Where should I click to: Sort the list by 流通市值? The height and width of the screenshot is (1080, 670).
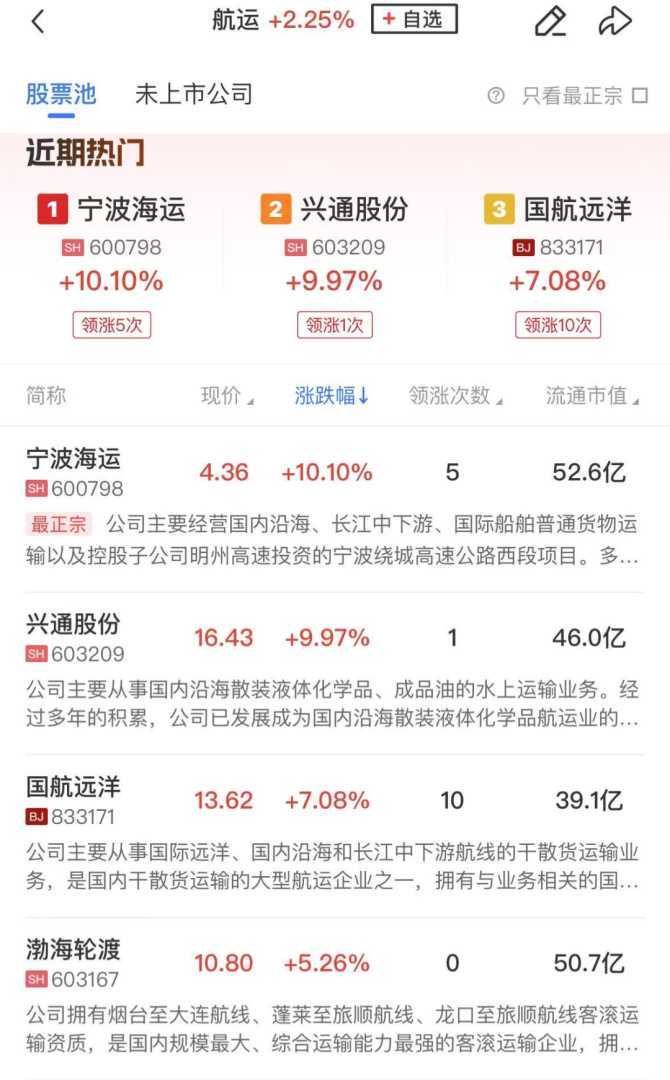tap(592, 396)
